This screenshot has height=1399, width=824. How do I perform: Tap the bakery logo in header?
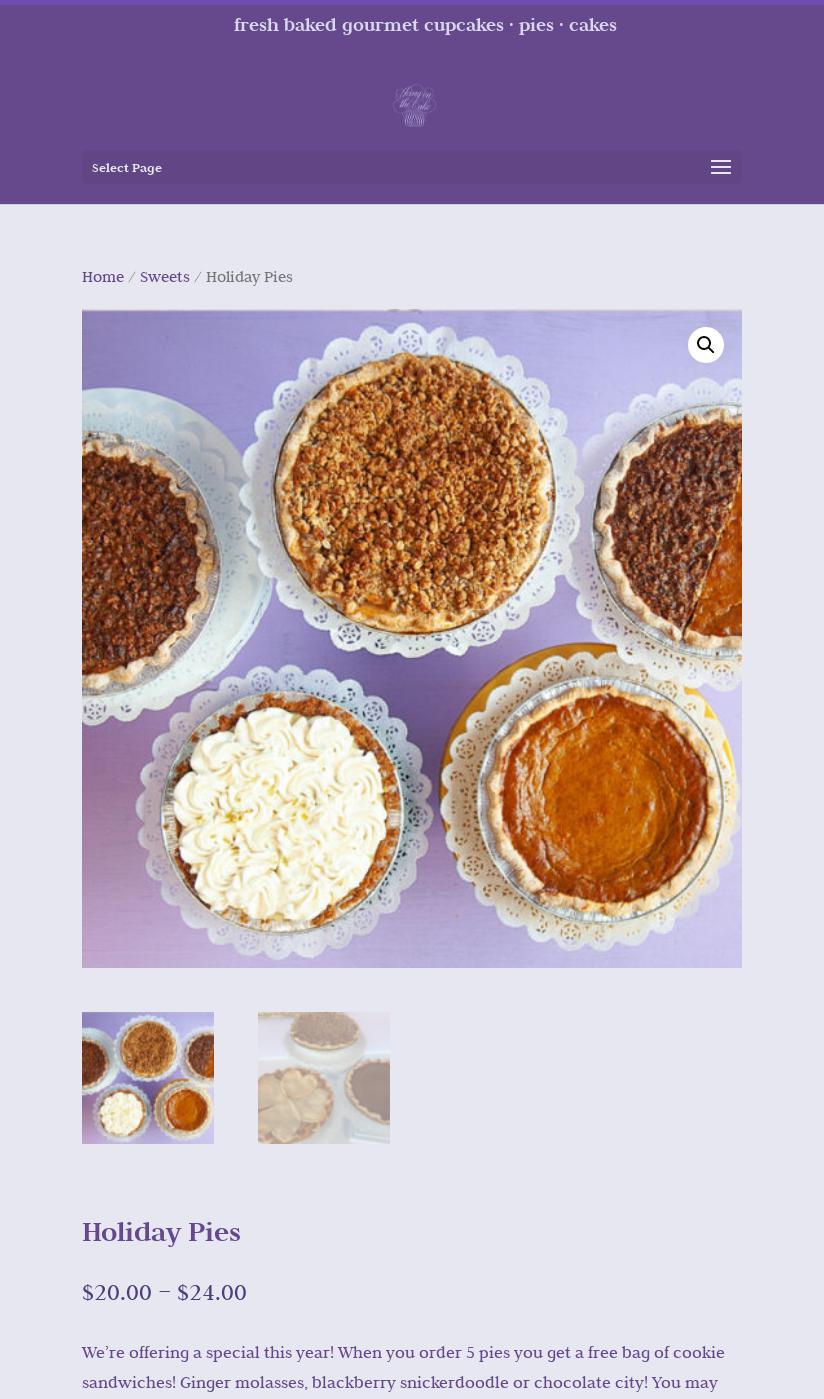click(414, 105)
